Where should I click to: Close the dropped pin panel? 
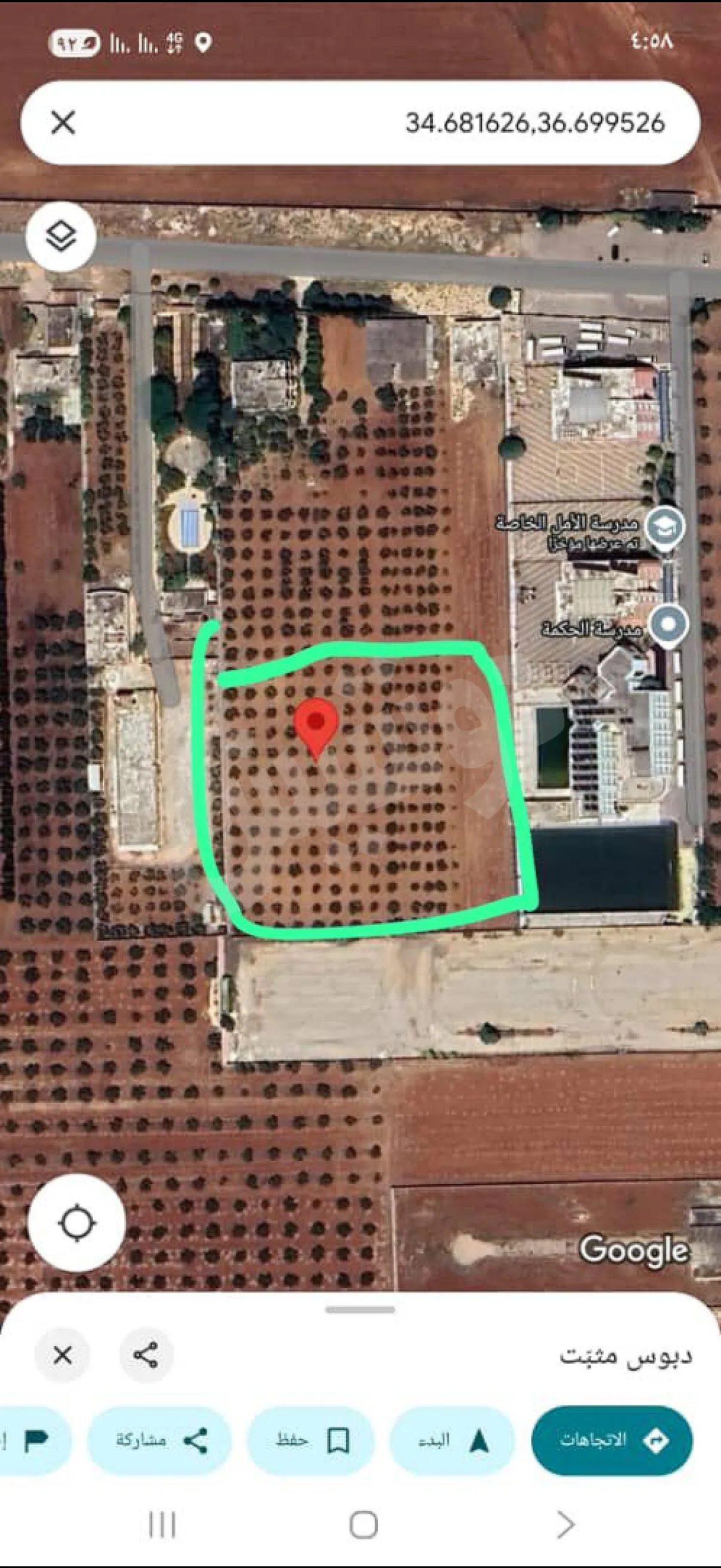coord(62,1356)
